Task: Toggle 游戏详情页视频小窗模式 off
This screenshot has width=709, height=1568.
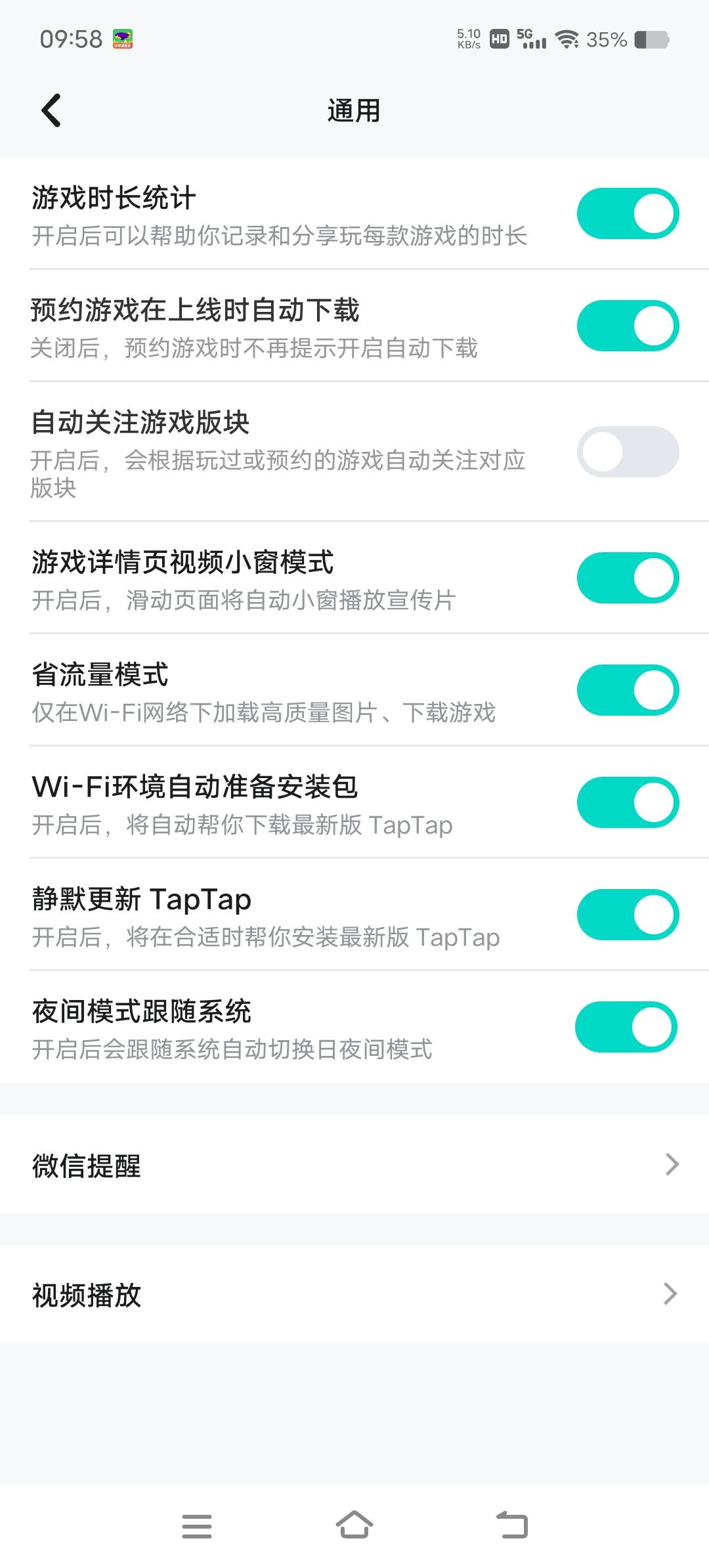Action: pyautogui.click(x=628, y=578)
